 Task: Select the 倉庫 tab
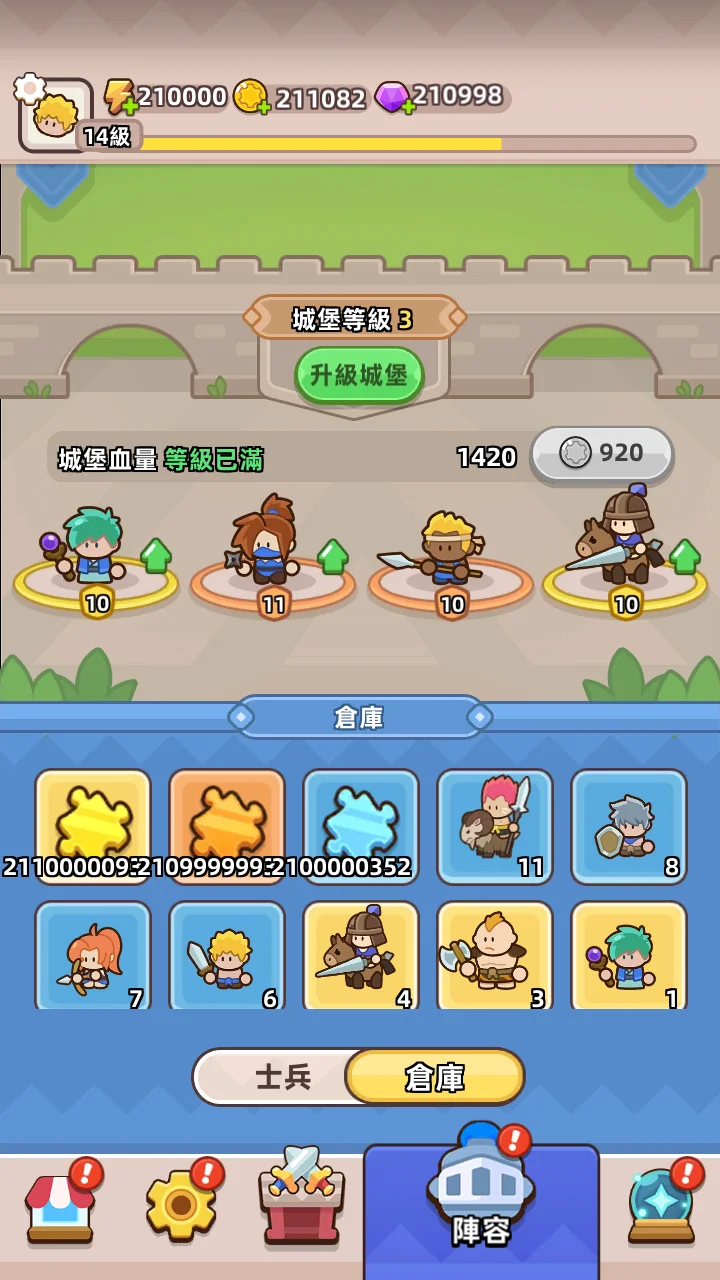click(435, 1077)
